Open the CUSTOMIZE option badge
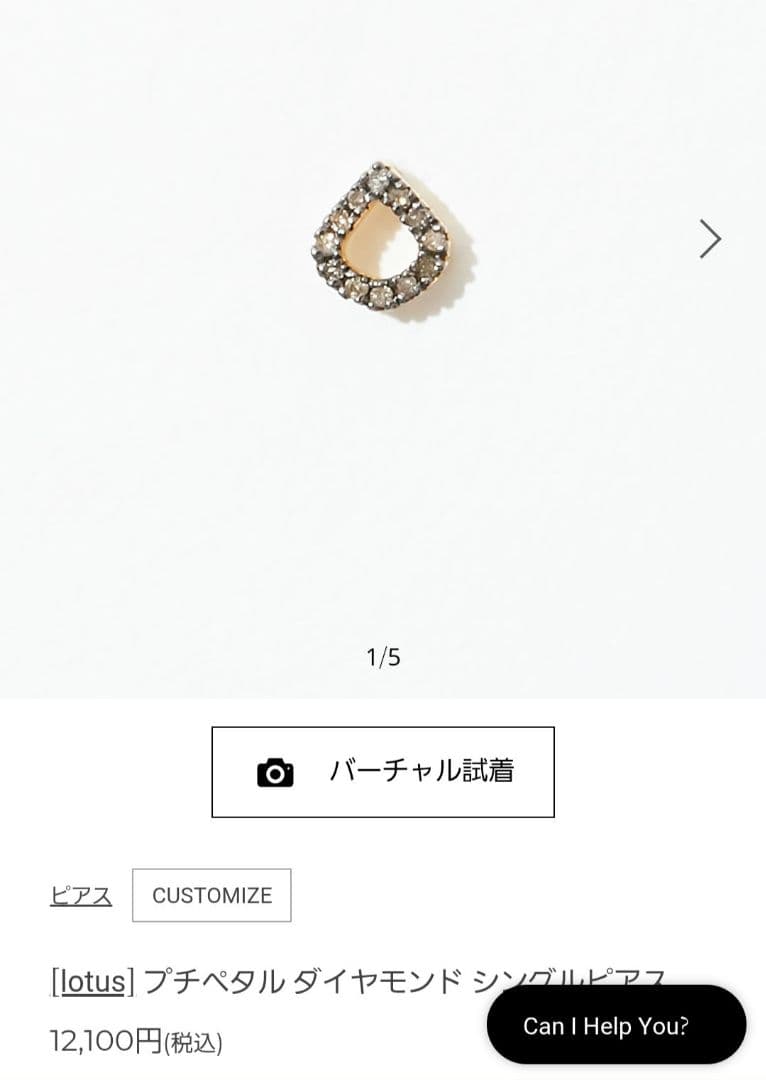This screenshot has width=766, height=1080. (211, 895)
